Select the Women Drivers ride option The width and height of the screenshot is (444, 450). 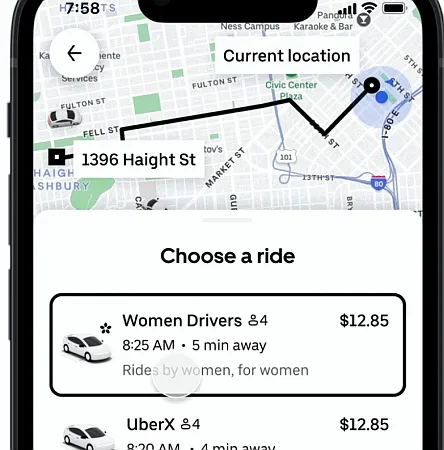[x=228, y=345]
